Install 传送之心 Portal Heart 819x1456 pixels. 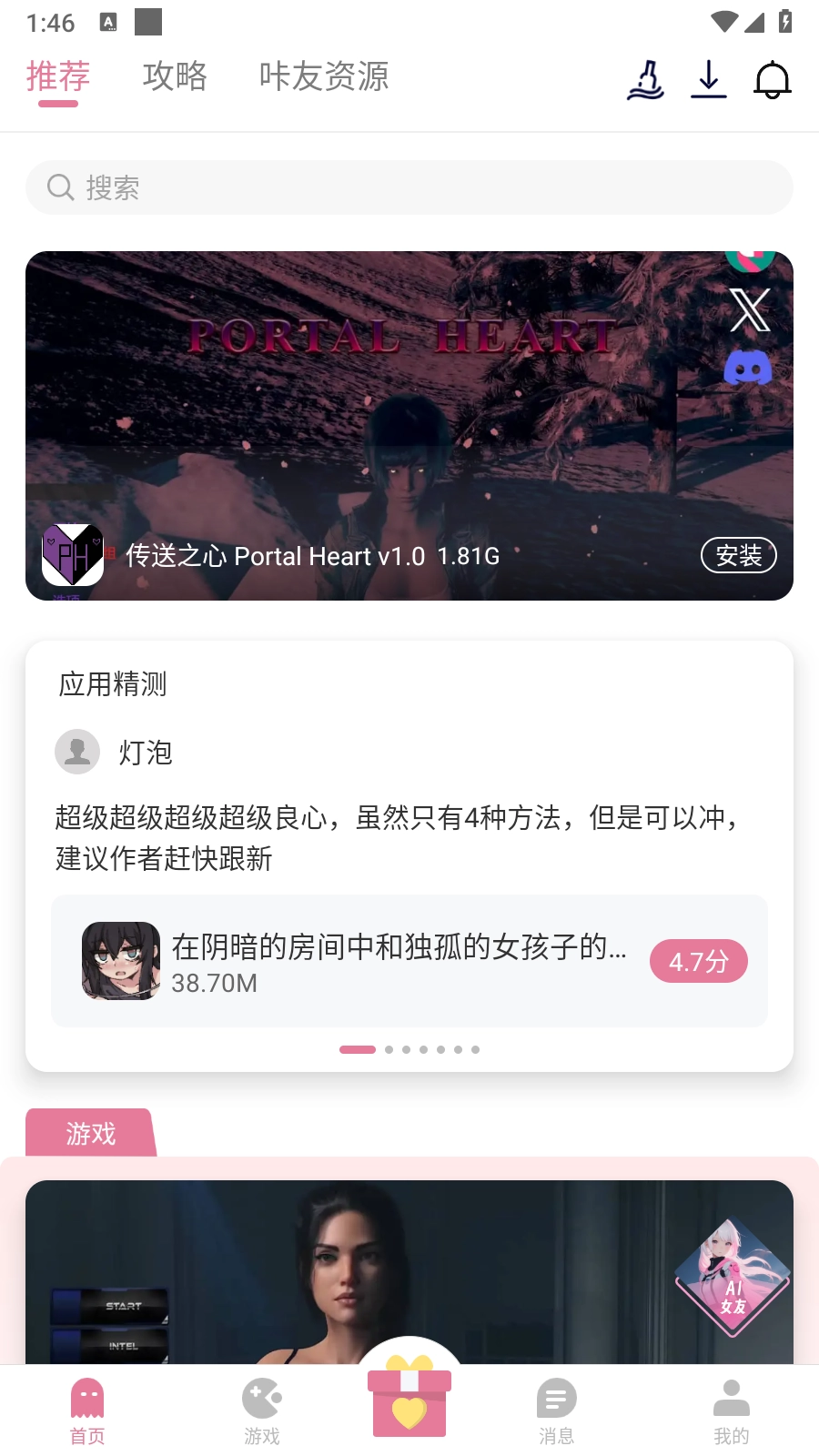click(x=738, y=555)
